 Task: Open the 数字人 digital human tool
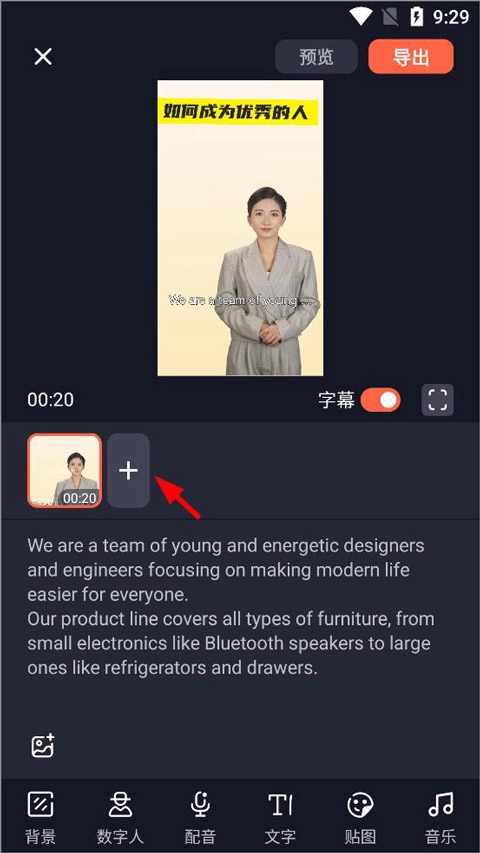pos(120,817)
